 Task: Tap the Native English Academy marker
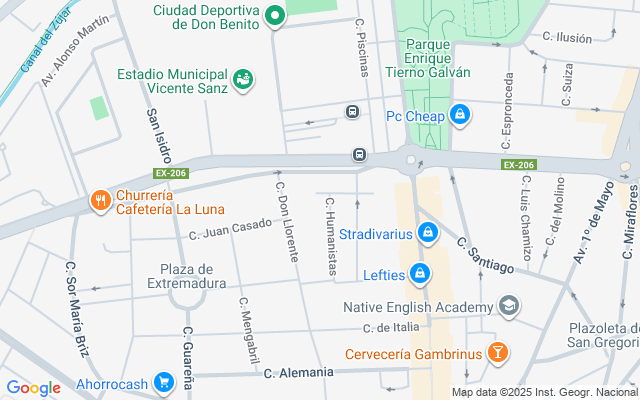508,306
